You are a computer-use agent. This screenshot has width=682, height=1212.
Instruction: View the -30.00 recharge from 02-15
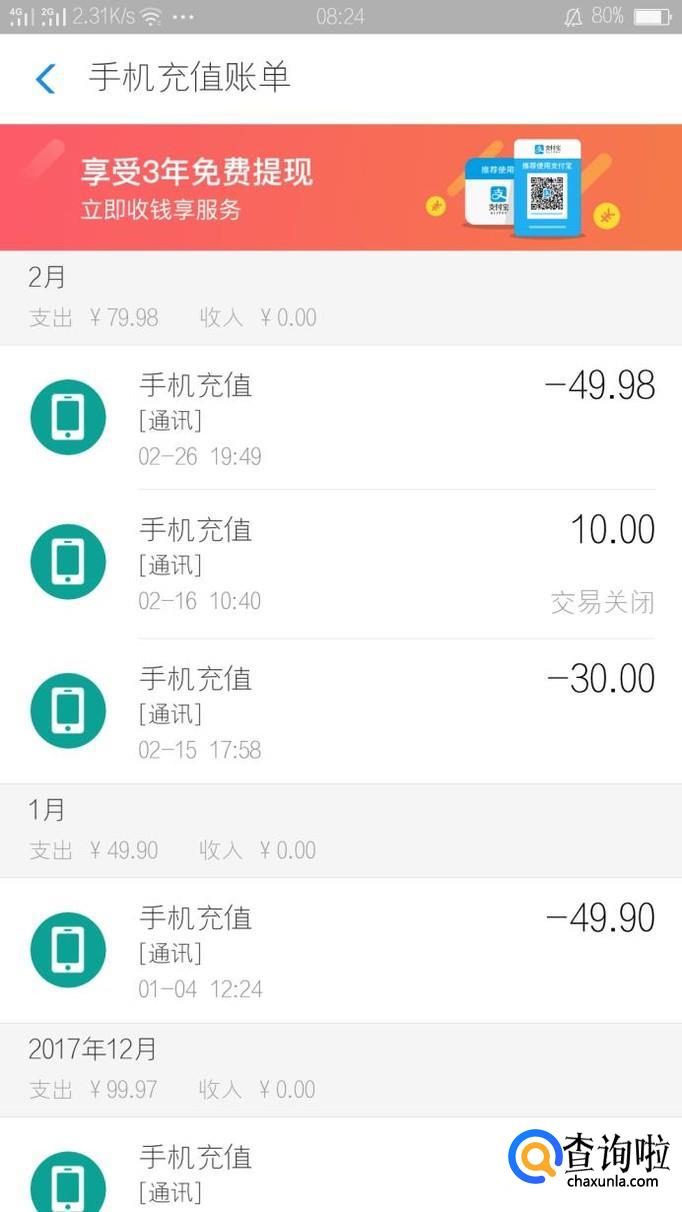(x=340, y=712)
